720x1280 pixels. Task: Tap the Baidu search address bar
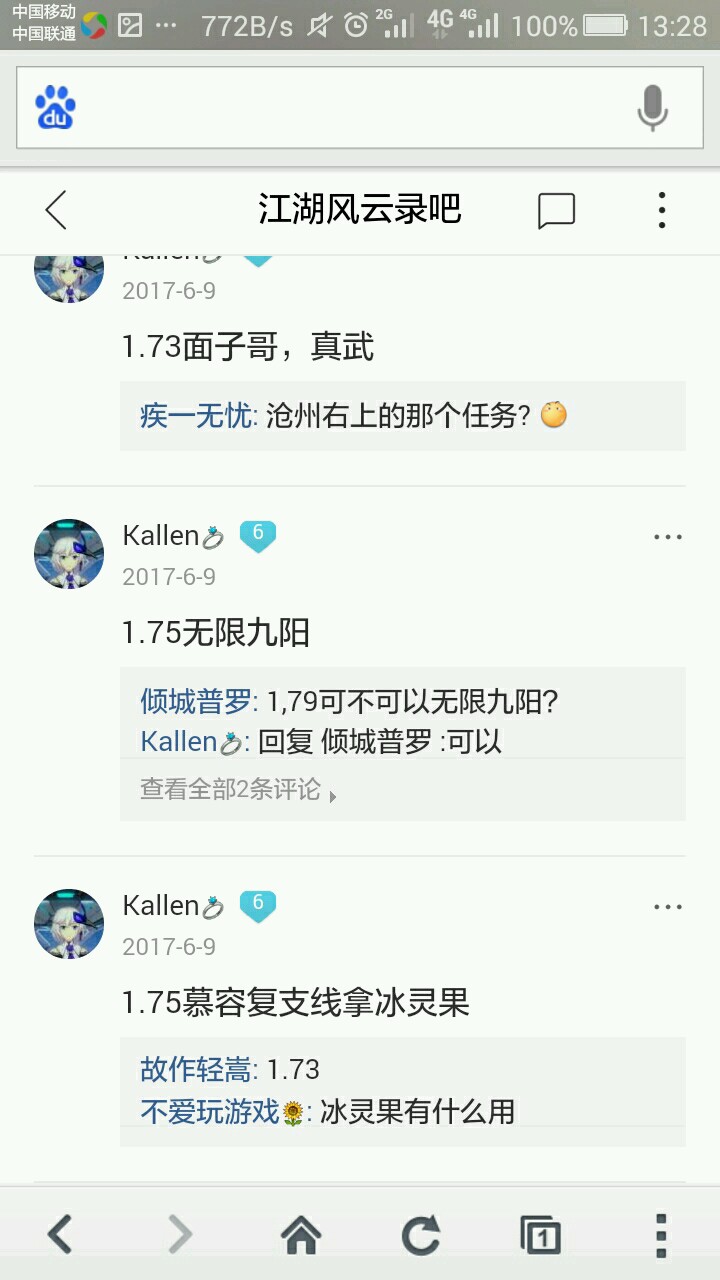click(x=340, y=108)
